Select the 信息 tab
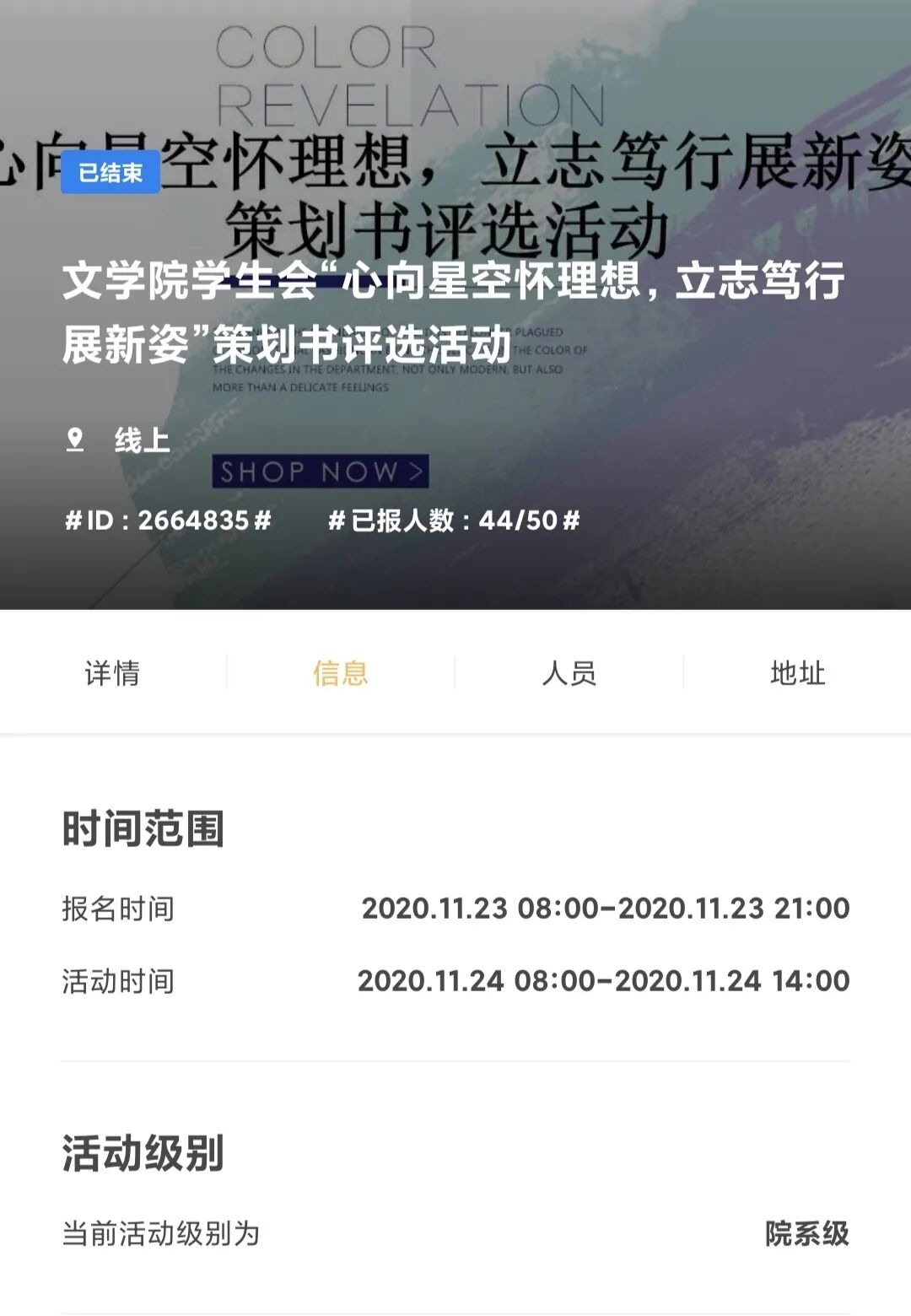The height and width of the screenshot is (1316, 911). click(340, 673)
